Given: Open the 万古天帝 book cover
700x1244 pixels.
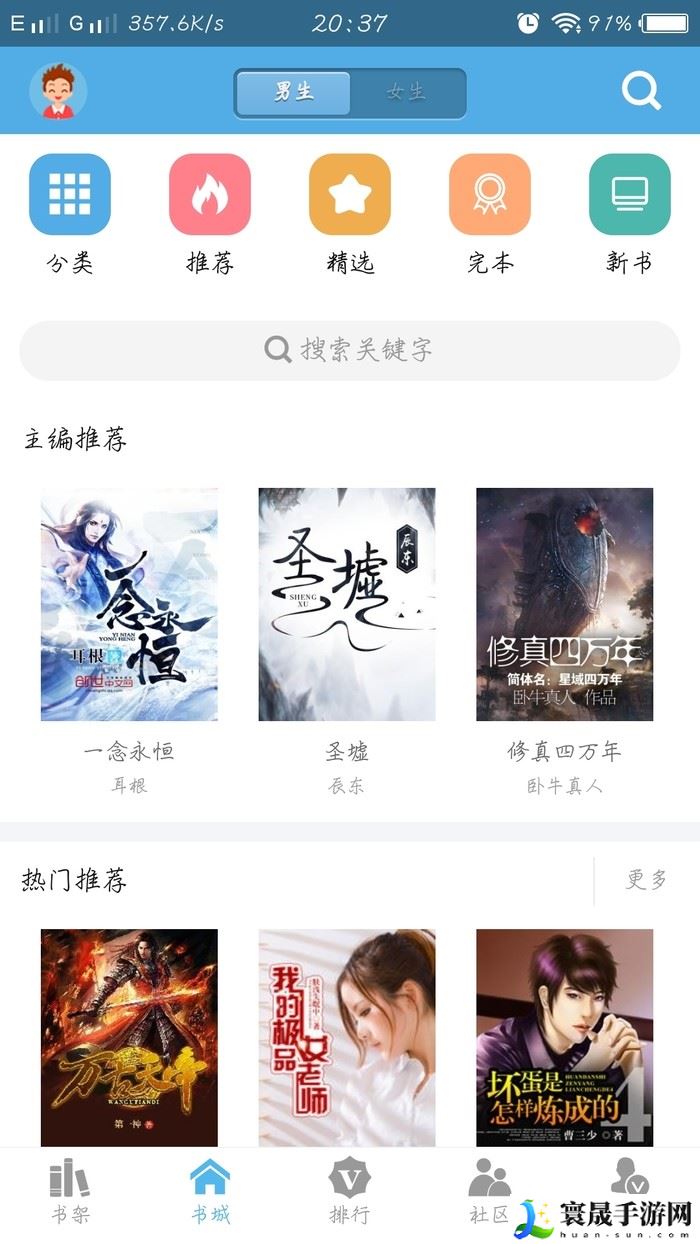Looking at the screenshot, I should tap(129, 1036).
